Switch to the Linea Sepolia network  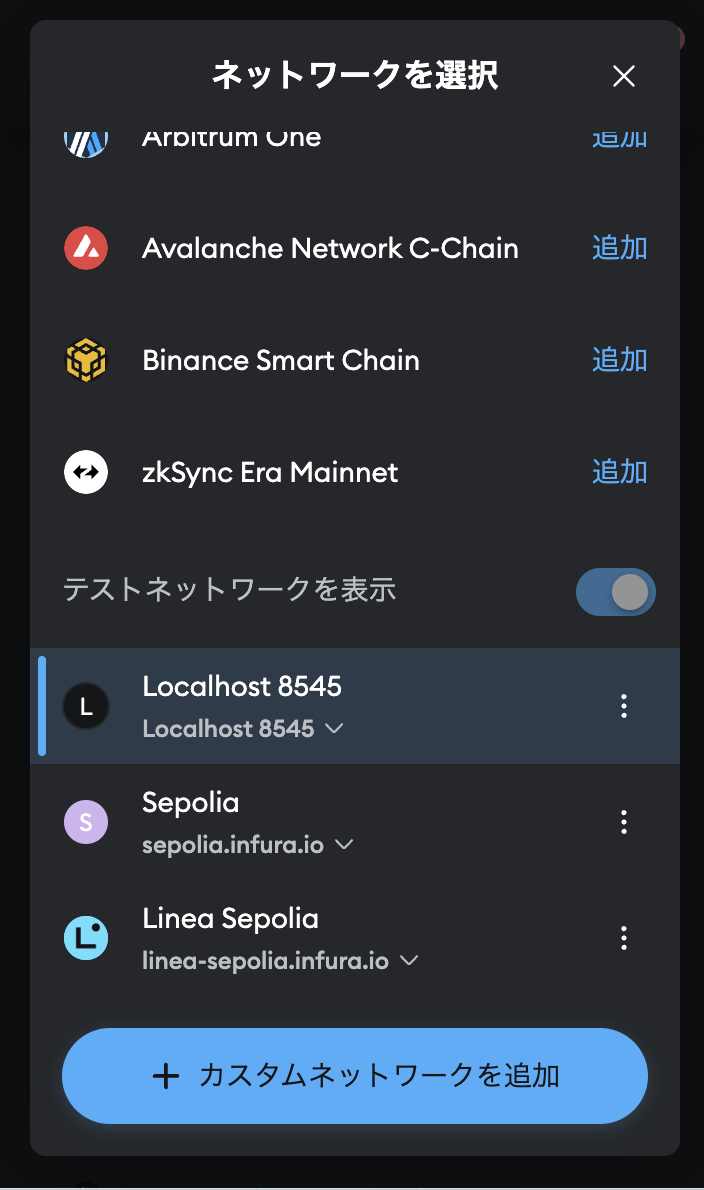[230, 919]
